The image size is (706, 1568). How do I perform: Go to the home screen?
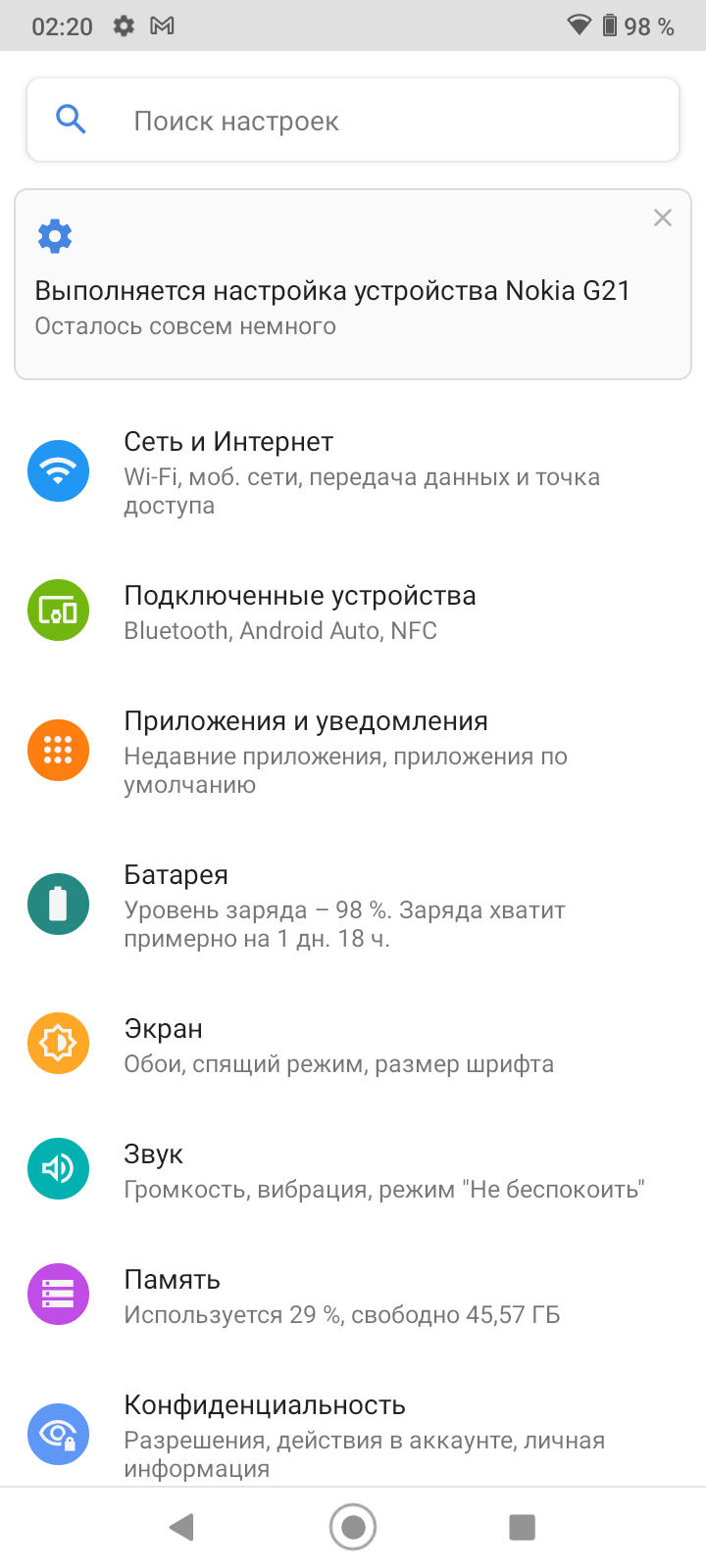353,1527
